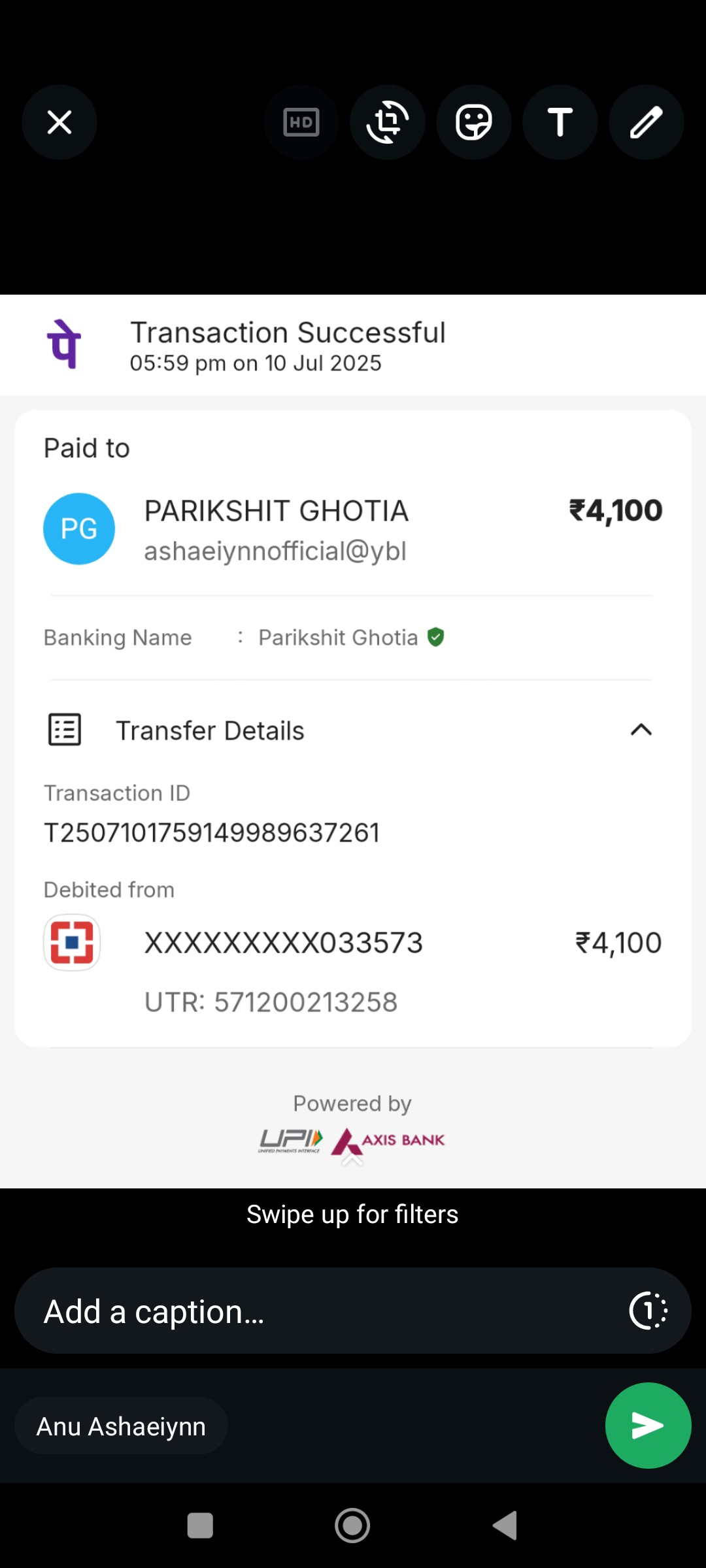706x1568 pixels.
Task: Go back using the system back button
Action: (x=505, y=1526)
